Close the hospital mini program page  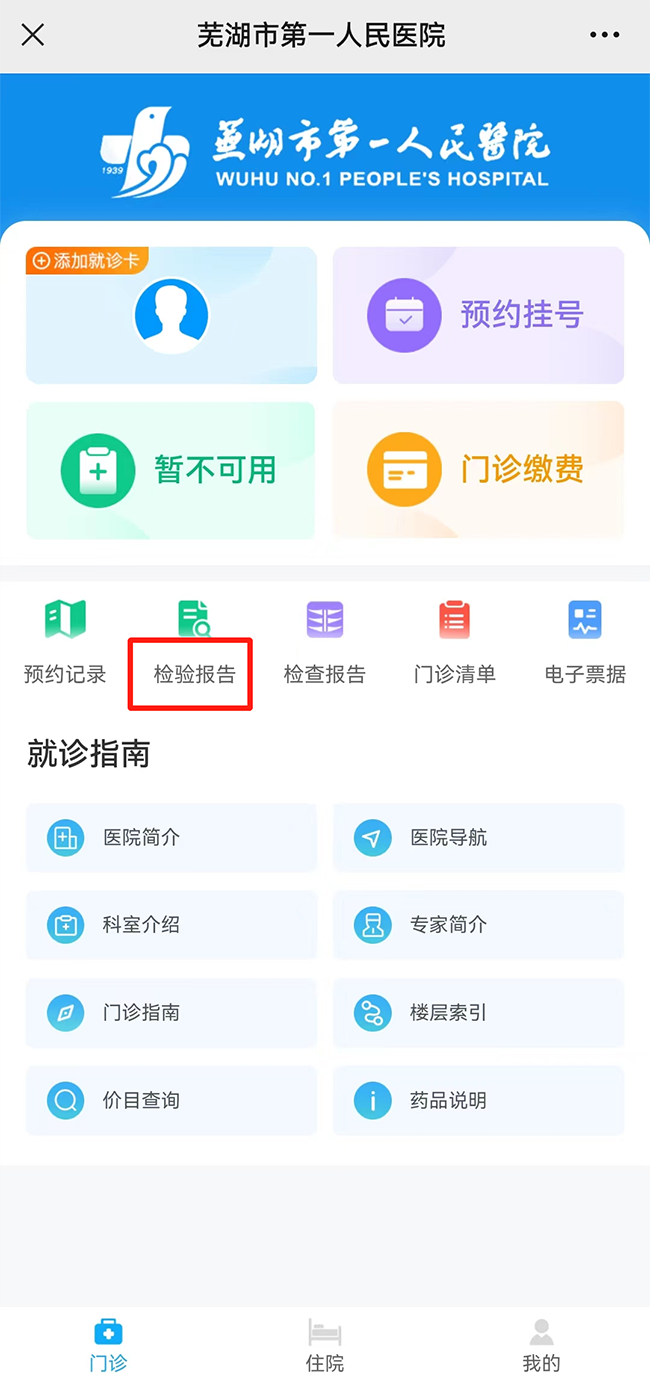click(x=33, y=36)
